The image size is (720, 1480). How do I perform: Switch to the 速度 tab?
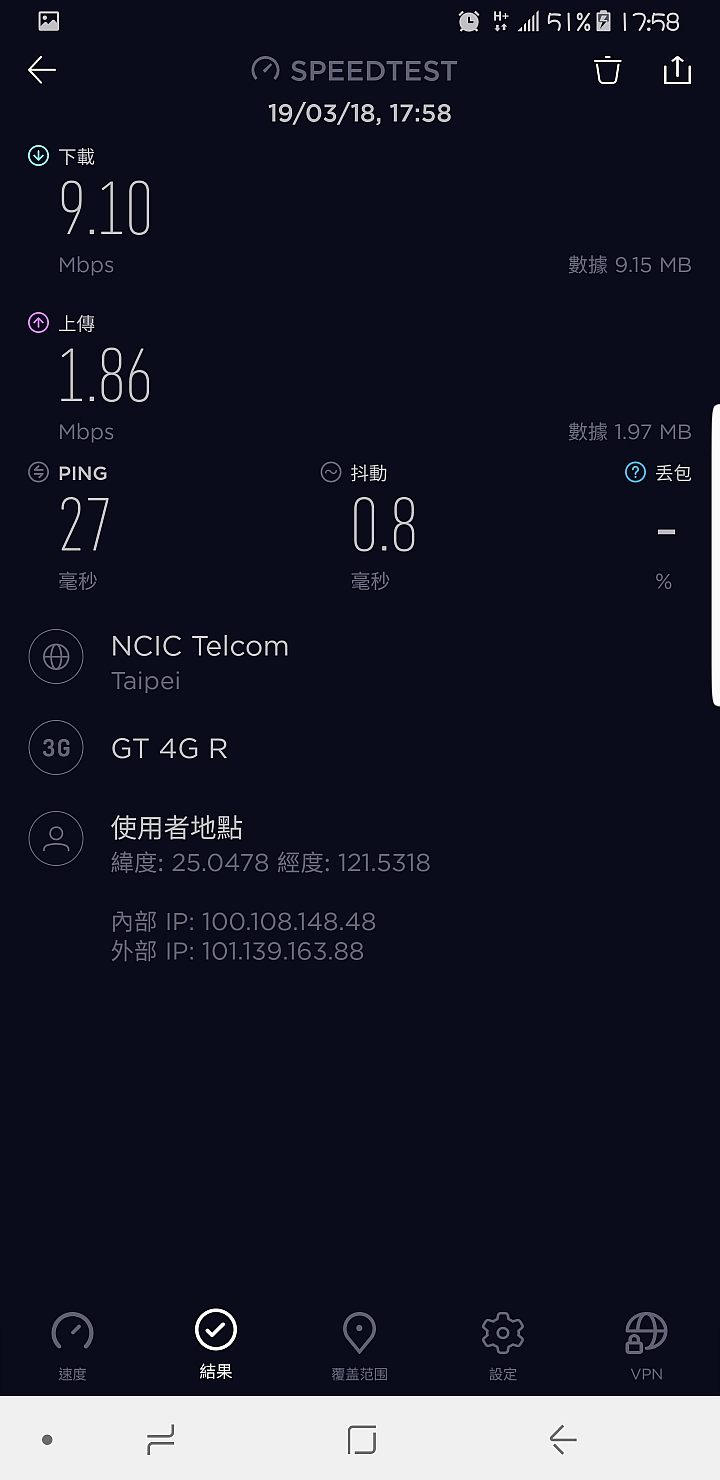point(72,1345)
